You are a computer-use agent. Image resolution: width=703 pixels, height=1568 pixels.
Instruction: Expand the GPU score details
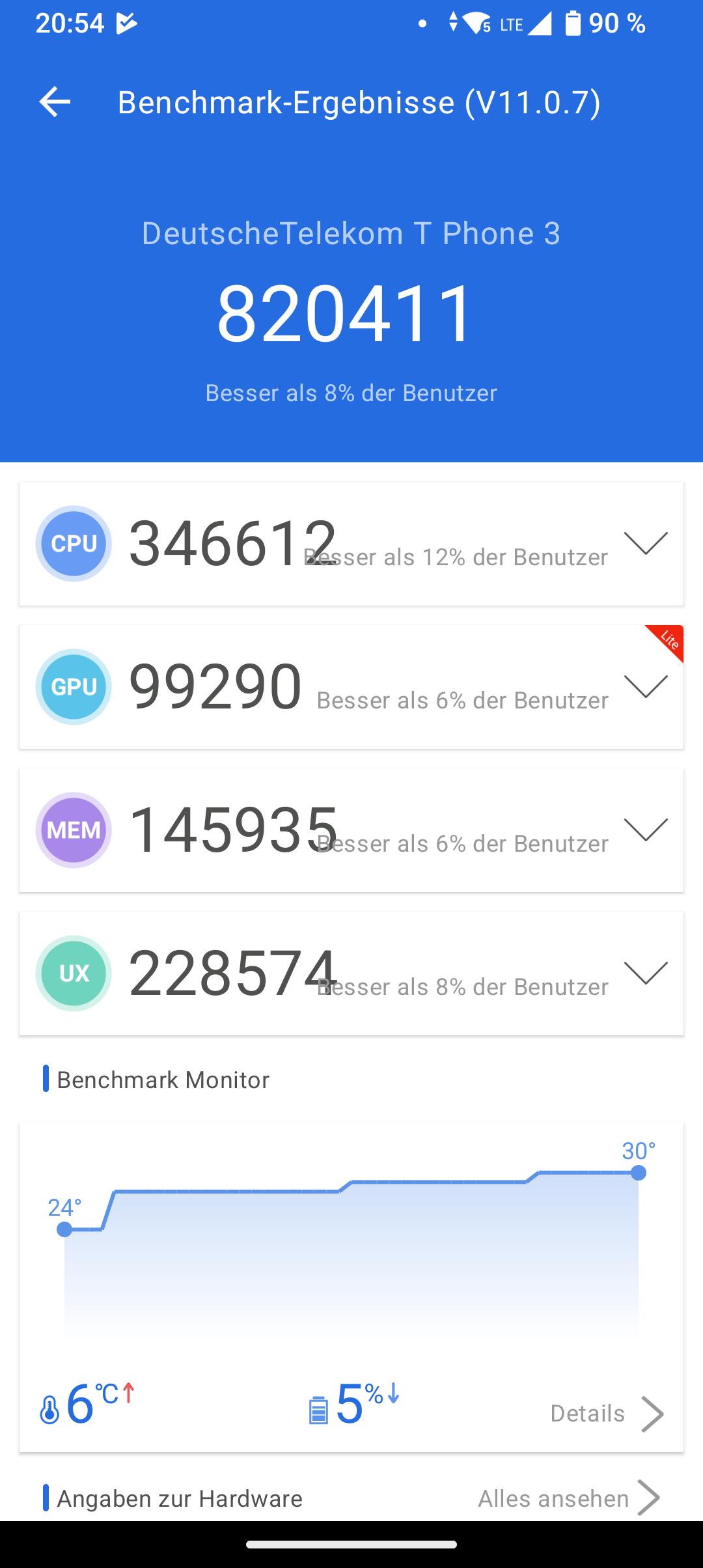645,686
